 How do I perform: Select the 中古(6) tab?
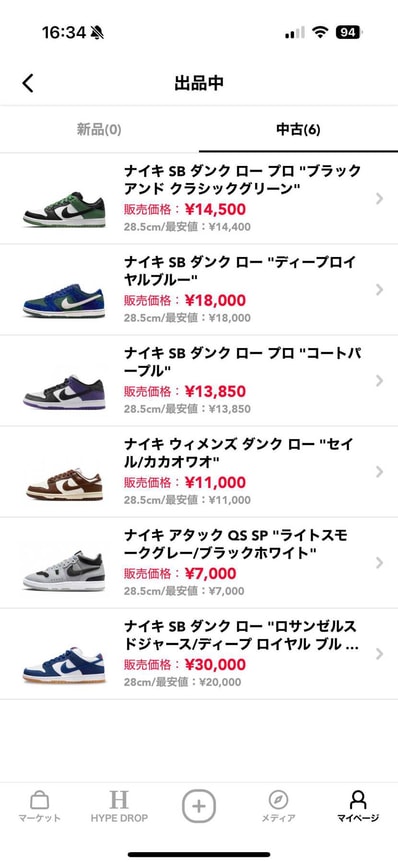point(298,130)
